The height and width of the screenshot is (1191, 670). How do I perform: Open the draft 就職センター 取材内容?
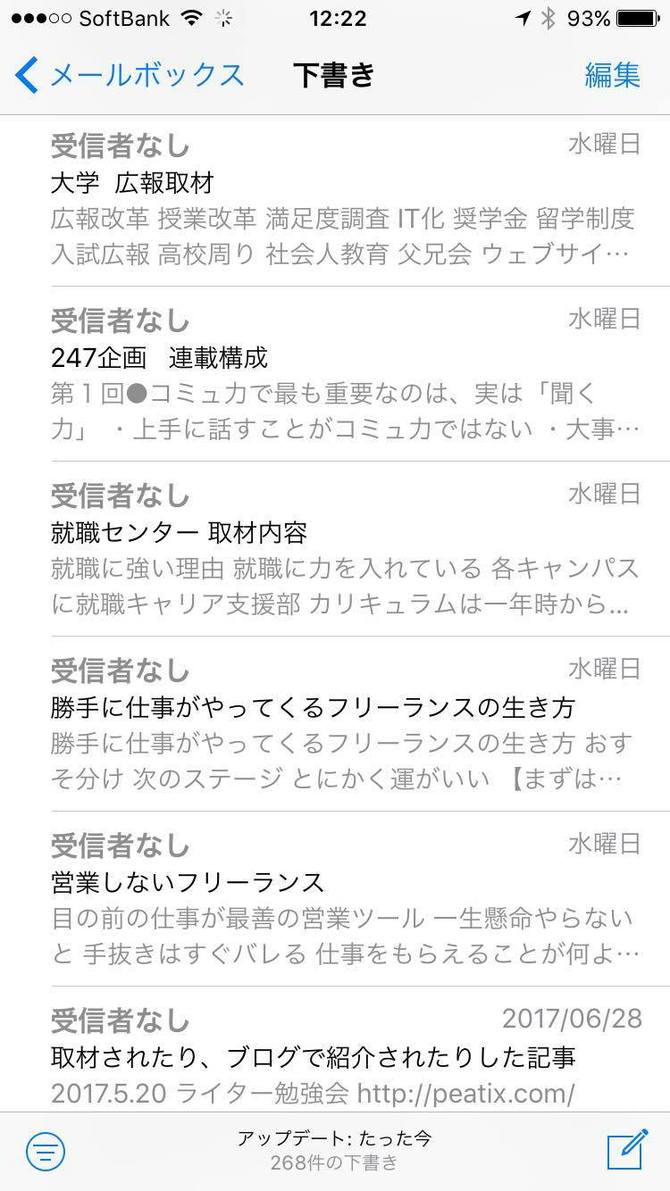[335, 548]
